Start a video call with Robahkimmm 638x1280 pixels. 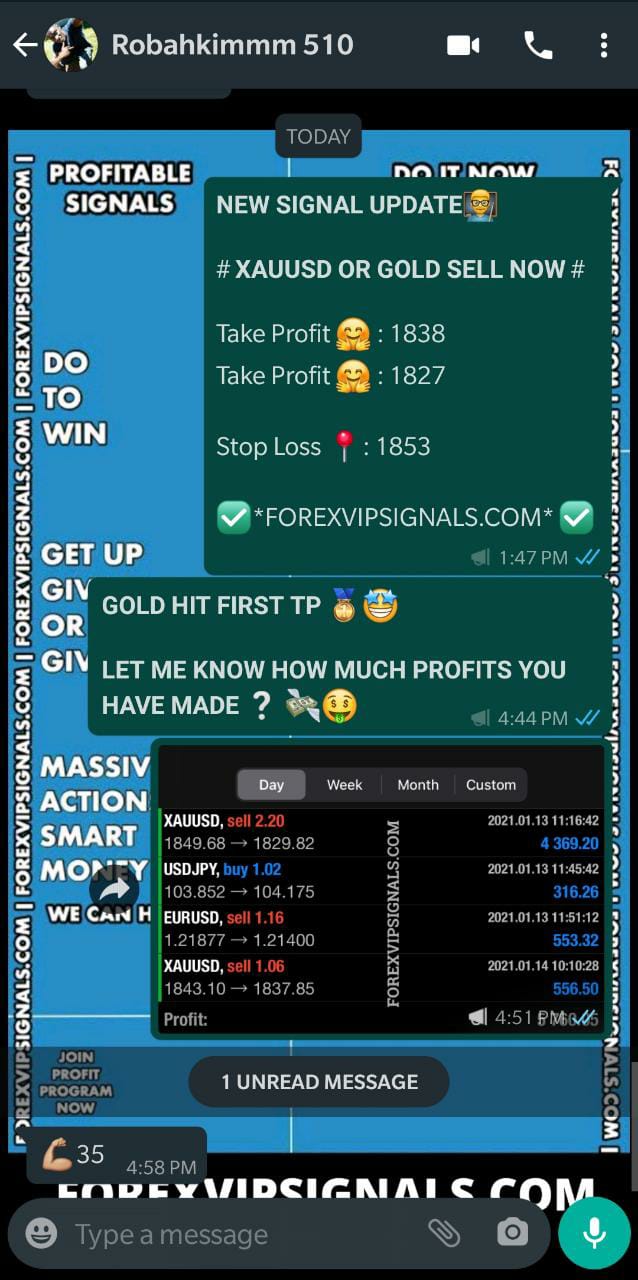click(x=463, y=45)
